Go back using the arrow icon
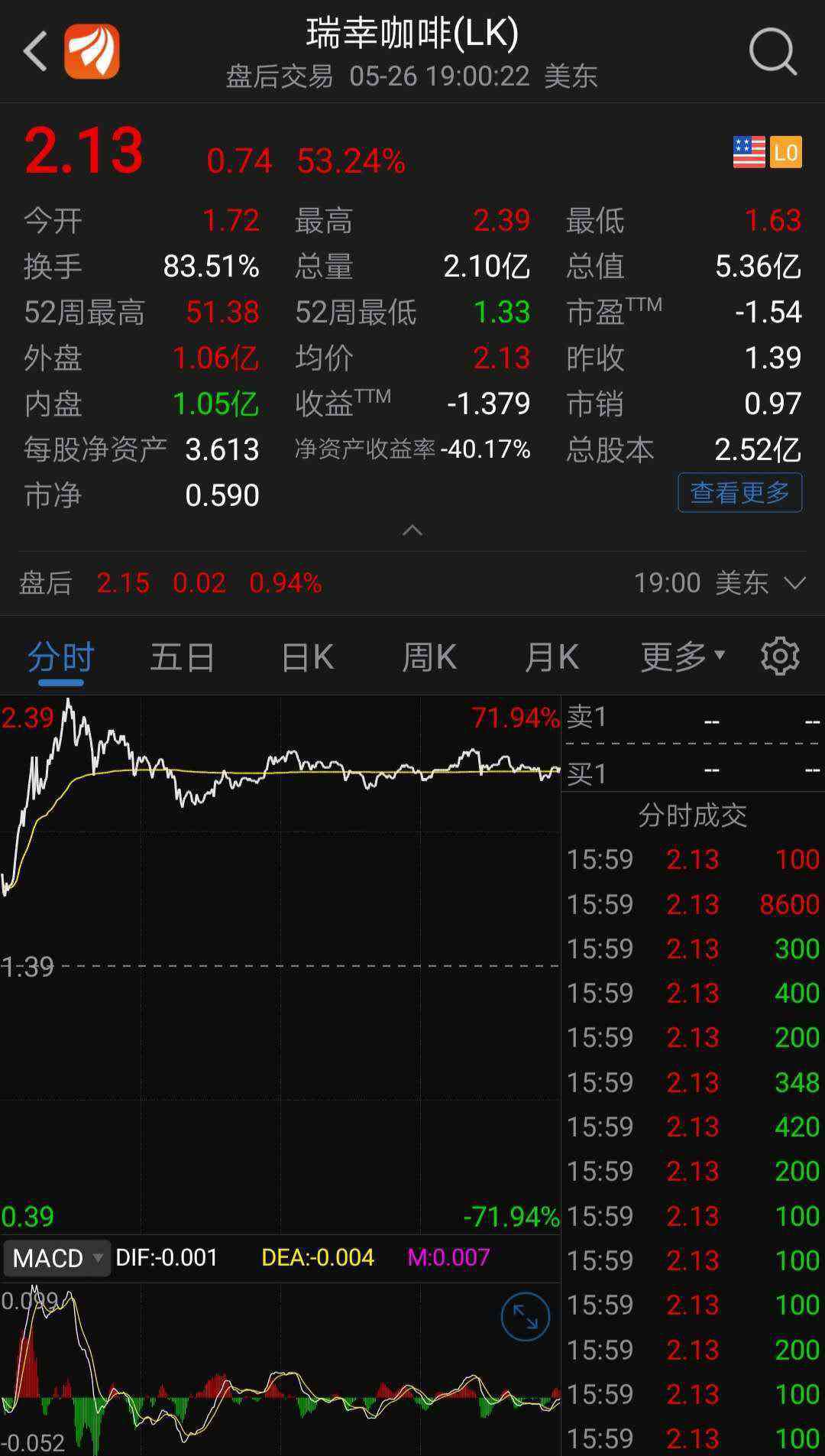The height and width of the screenshot is (1456, 825). pos(35,52)
